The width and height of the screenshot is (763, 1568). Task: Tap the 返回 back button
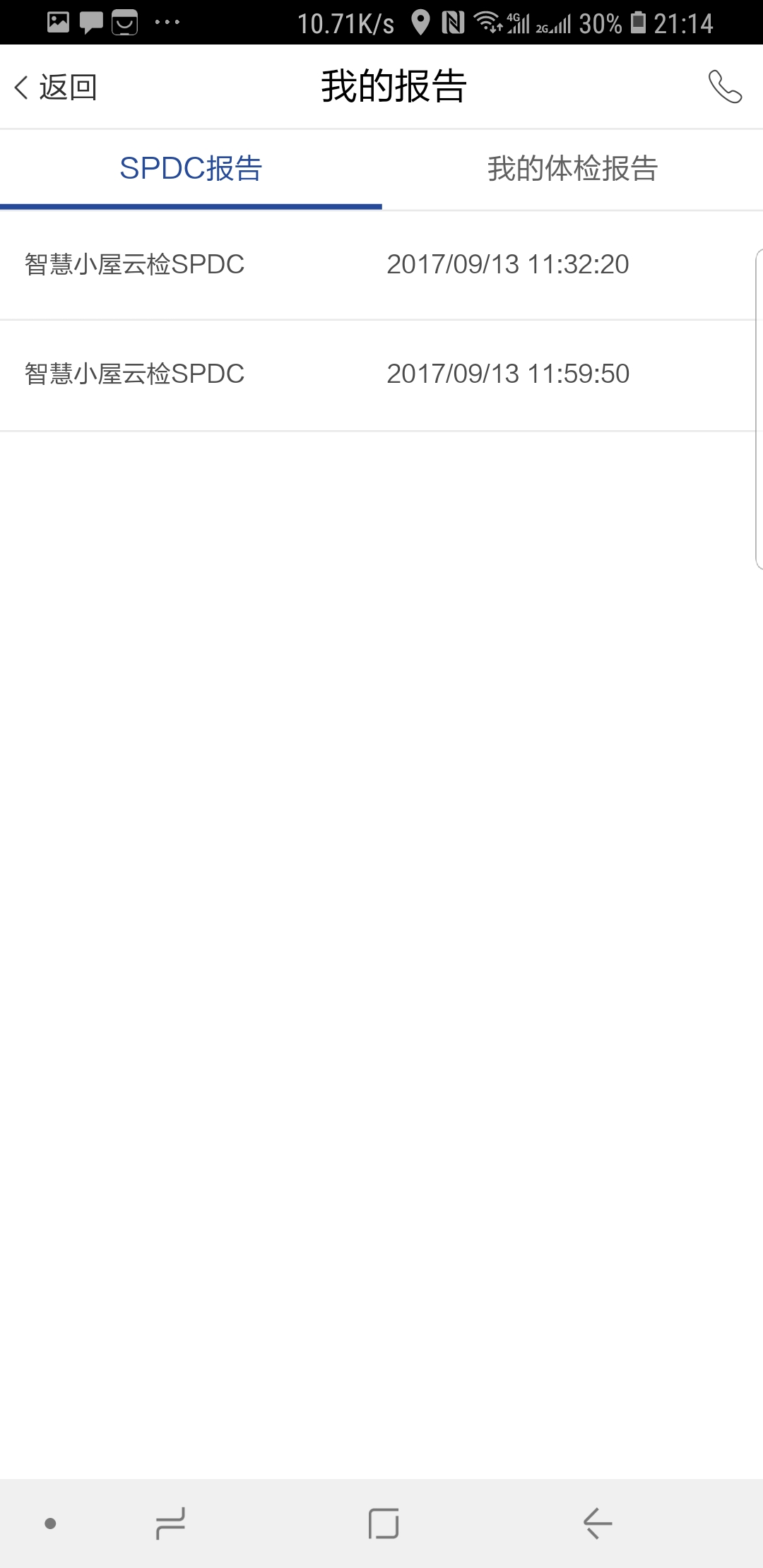point(56,88)
